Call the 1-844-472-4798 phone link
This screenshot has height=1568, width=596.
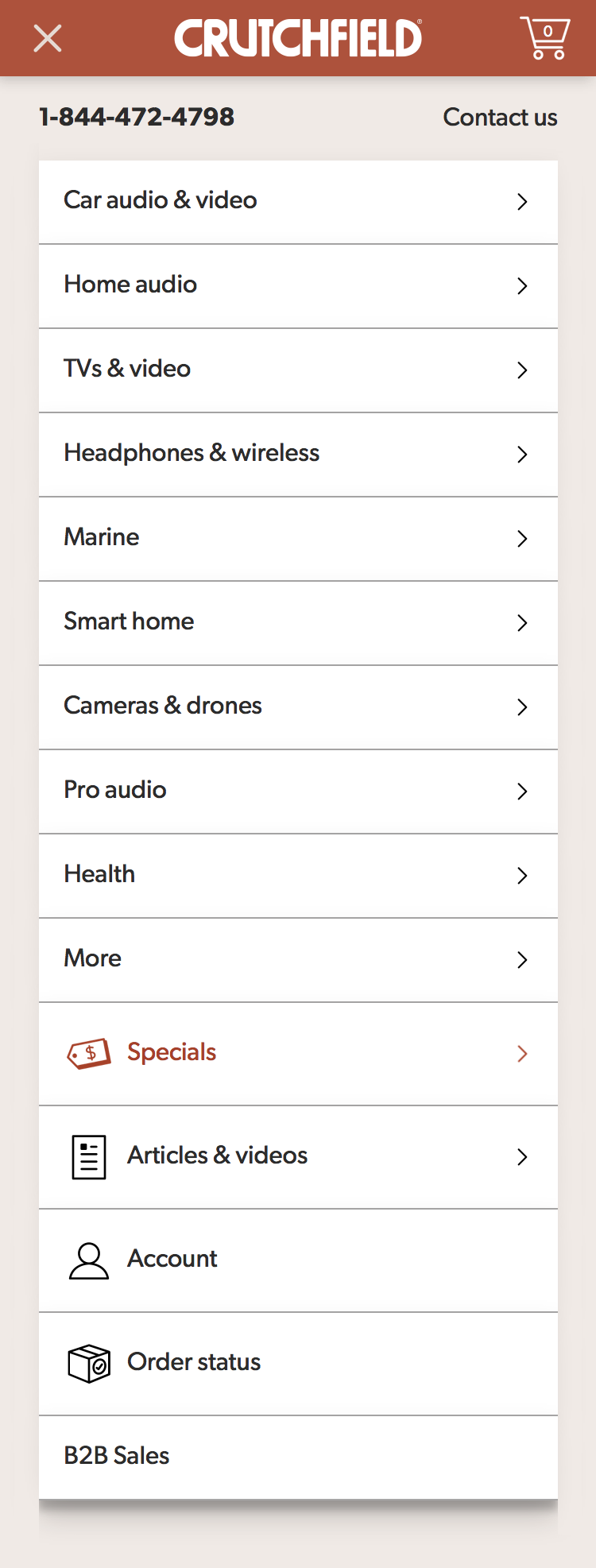click(135, 118)
